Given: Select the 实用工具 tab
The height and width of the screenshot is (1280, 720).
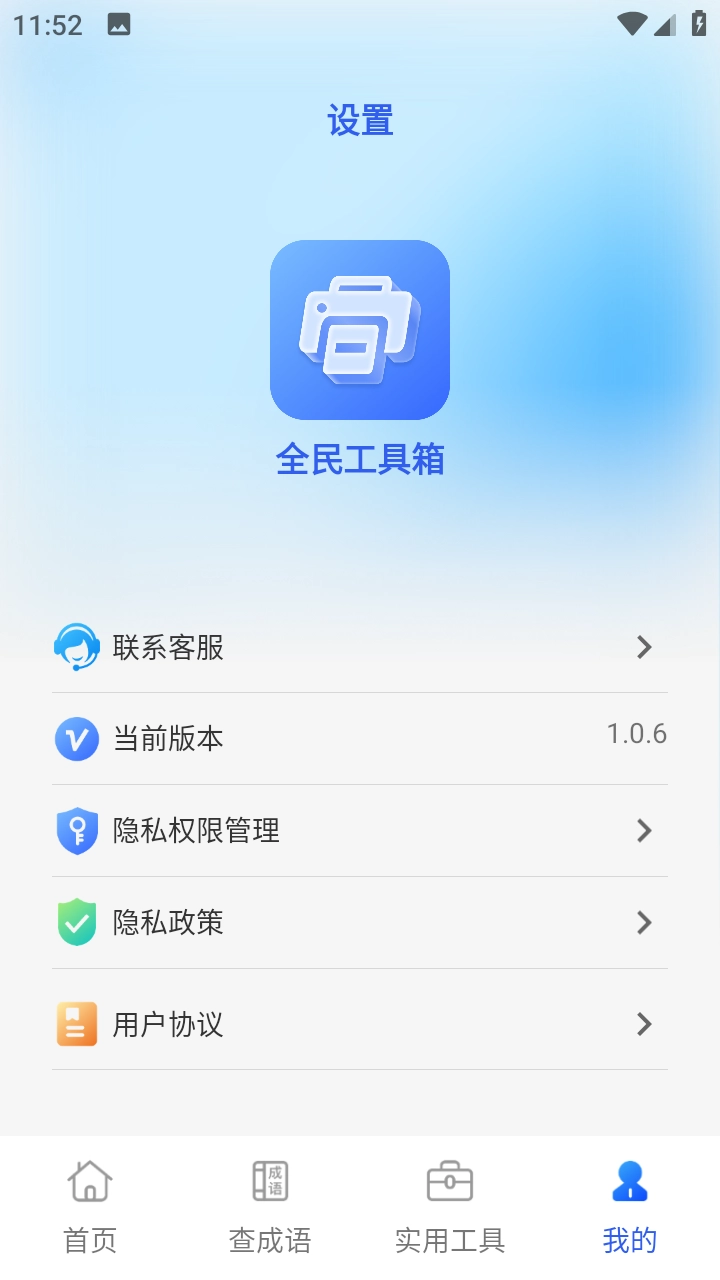Looking at the screenshot, I should [x=450, y=1206].
